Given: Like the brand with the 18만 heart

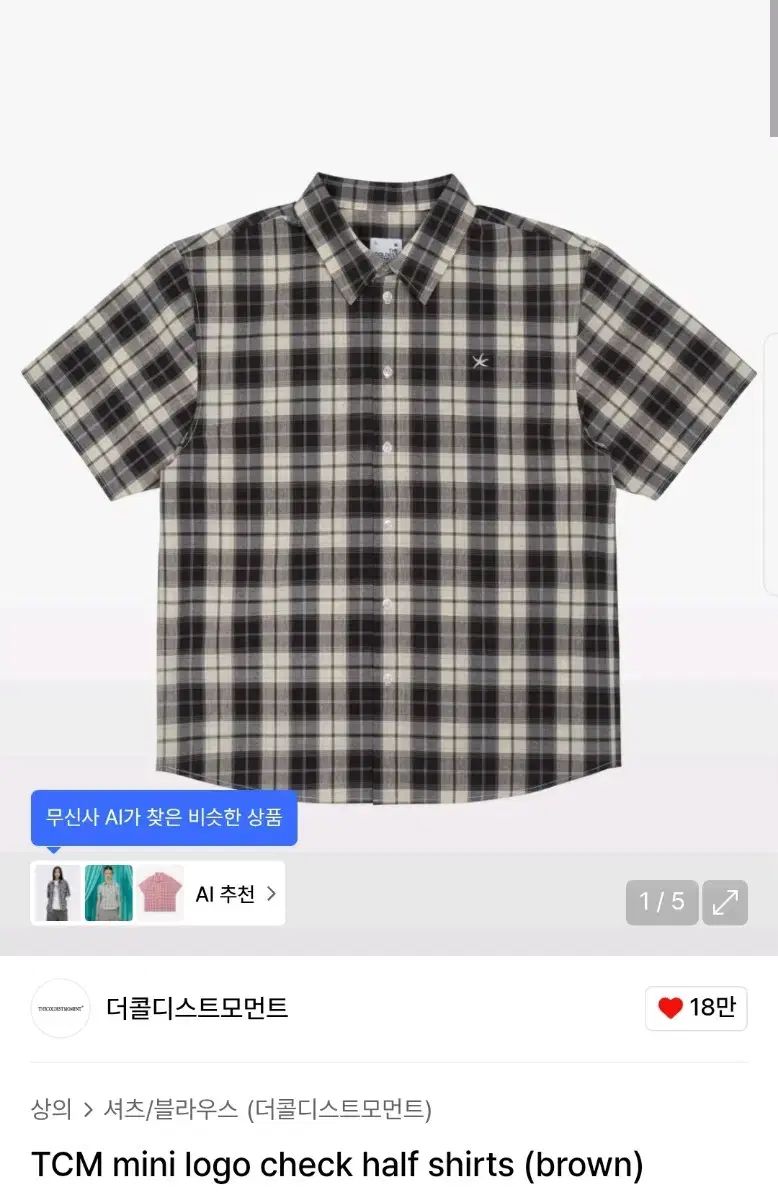Looking at the screenshot, I should point(696,1008).
